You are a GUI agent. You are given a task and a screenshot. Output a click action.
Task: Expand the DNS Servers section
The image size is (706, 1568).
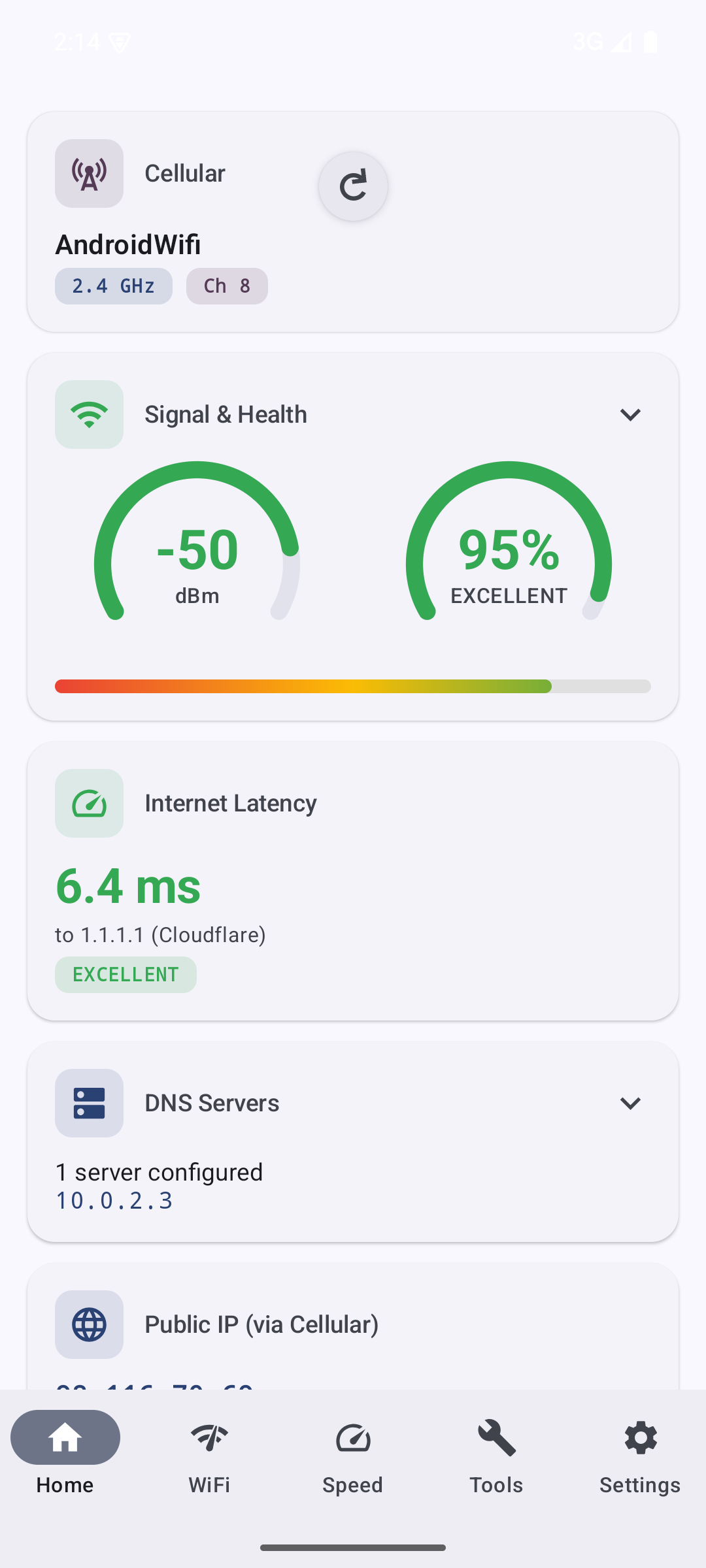pyautogui.click(x=630, y=1103)
